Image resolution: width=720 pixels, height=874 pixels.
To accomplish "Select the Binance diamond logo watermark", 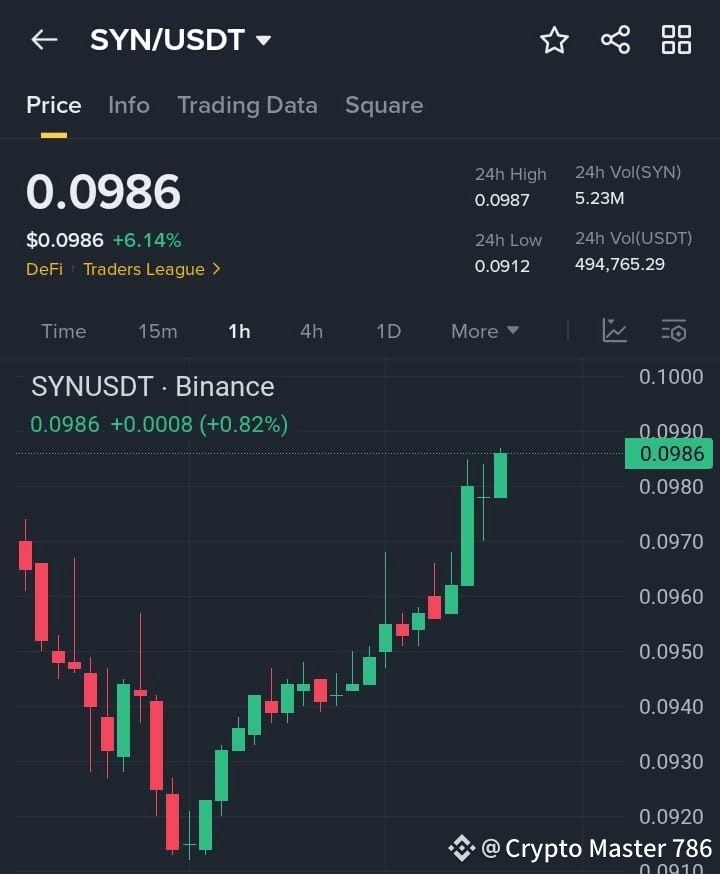I will pos(461,847).
